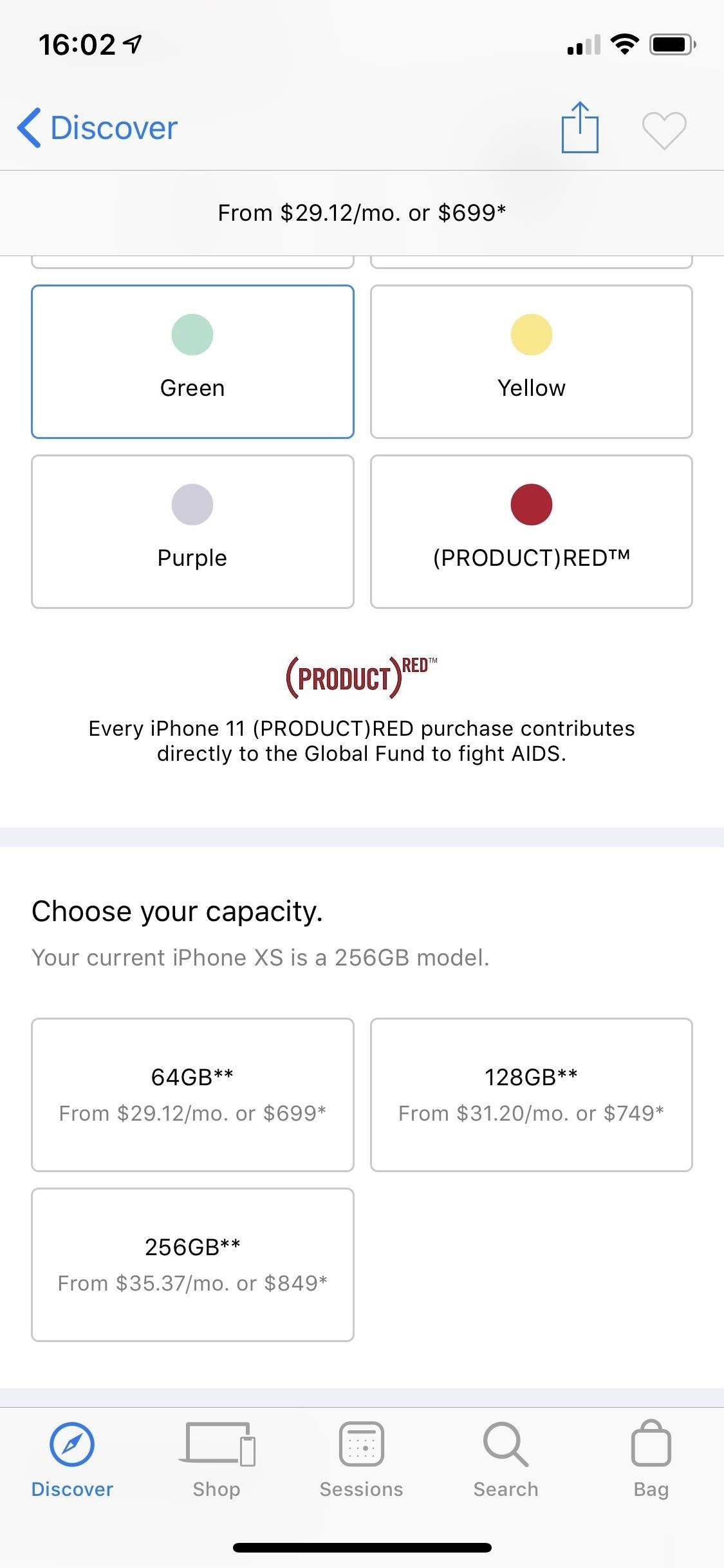Screen dimensions: 724x1568
Task: Tap the From $29.12/mo. price banner
Action: coord(362,212)
